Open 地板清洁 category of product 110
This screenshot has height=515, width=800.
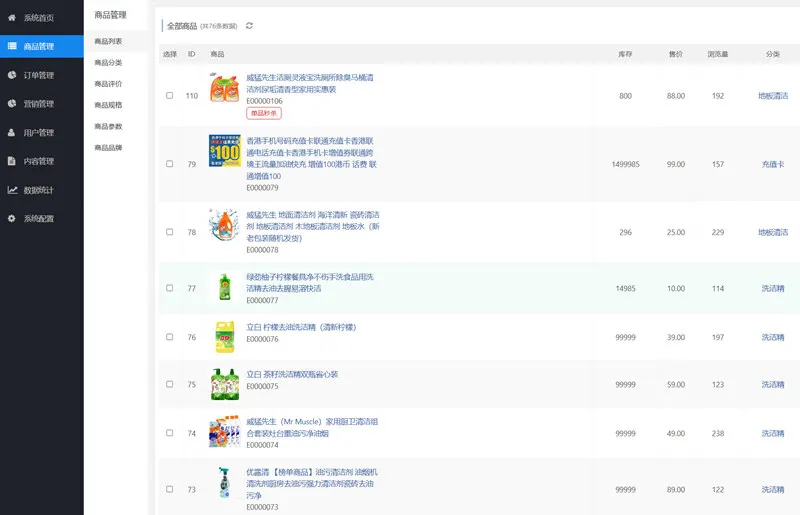click(773, 96)
